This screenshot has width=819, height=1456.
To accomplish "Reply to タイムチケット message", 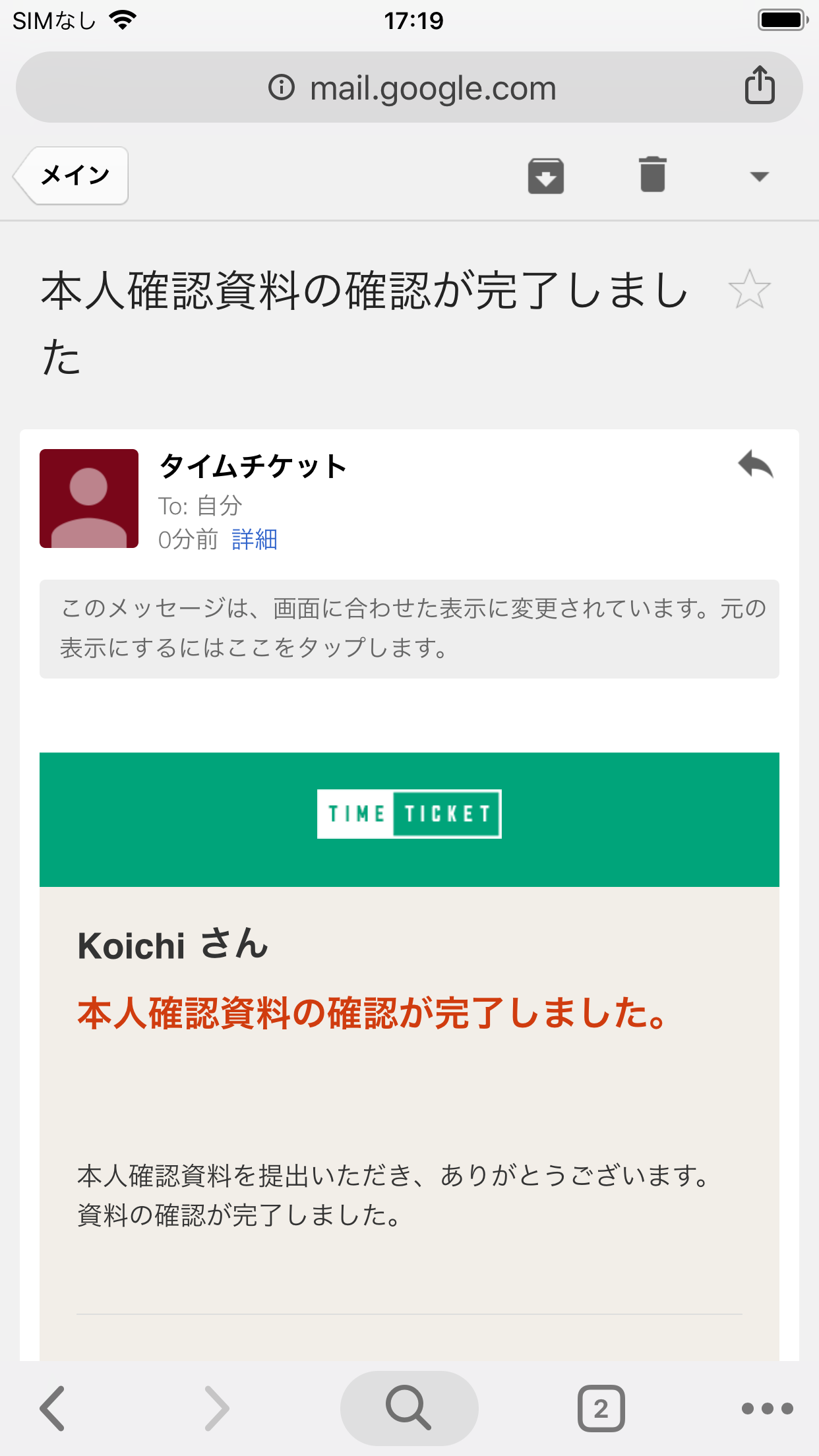I will tap(756, 464).
